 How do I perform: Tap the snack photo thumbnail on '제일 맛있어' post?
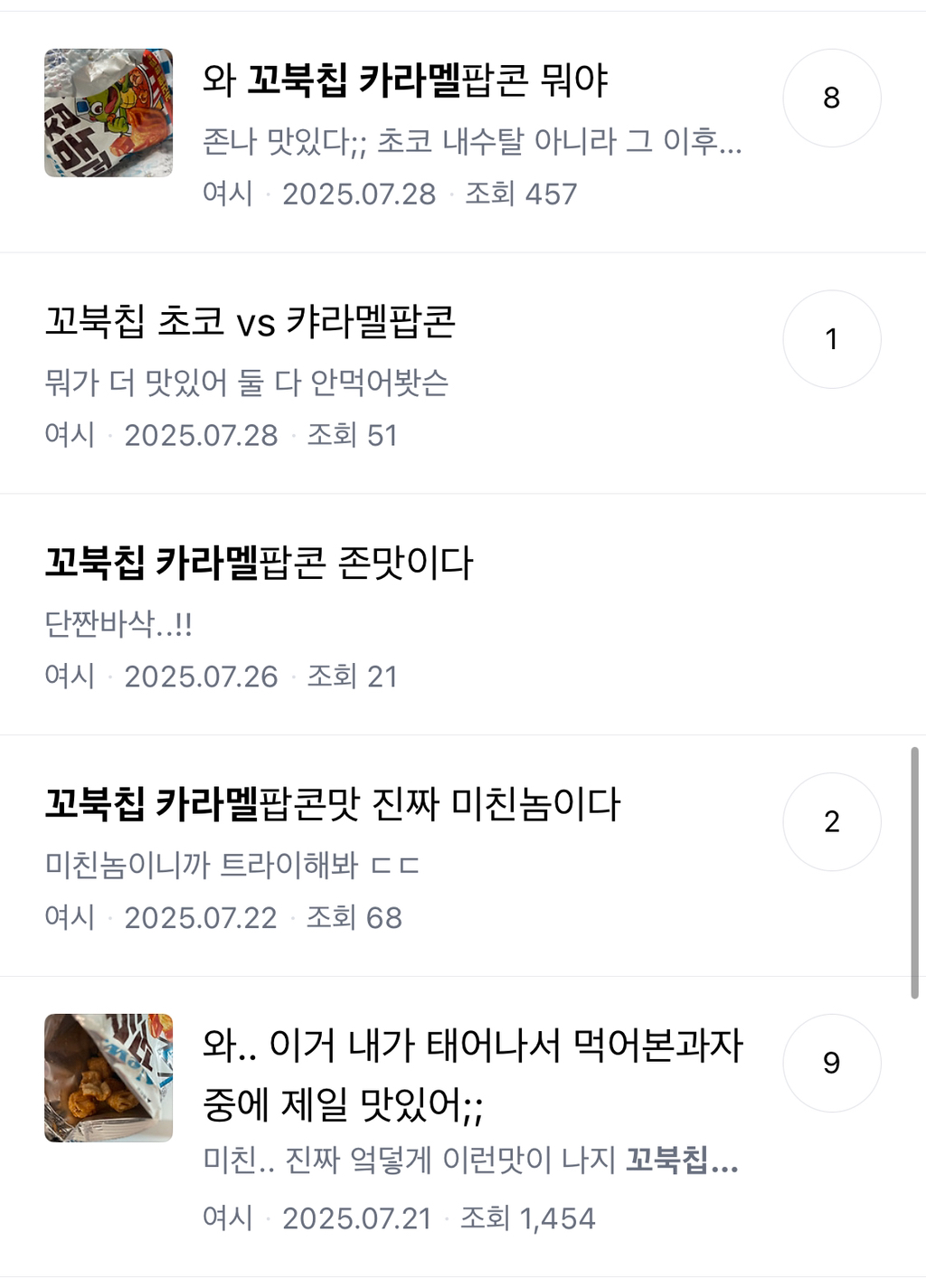109,1077
